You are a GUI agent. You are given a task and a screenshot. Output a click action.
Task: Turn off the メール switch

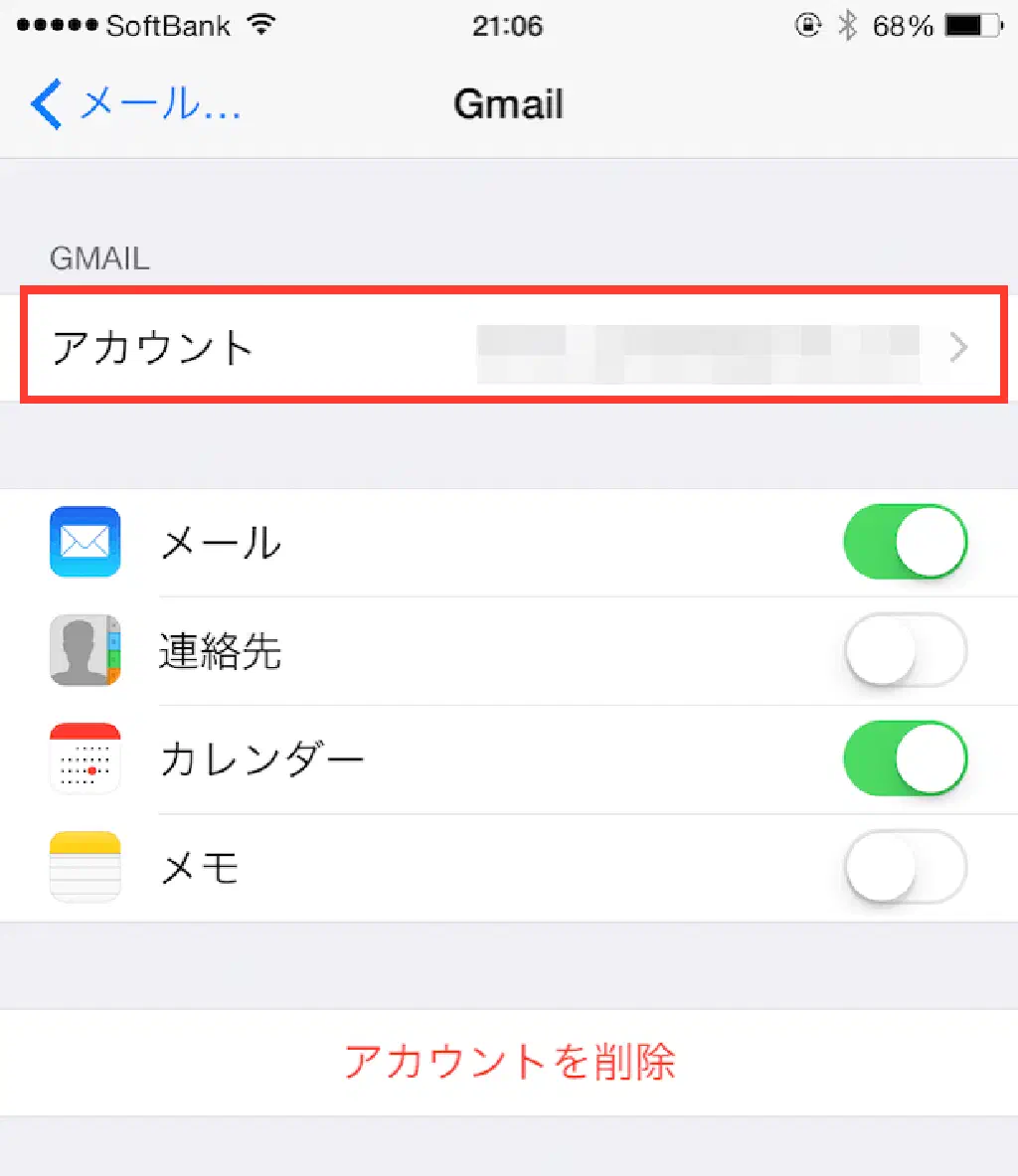point(905,543)
